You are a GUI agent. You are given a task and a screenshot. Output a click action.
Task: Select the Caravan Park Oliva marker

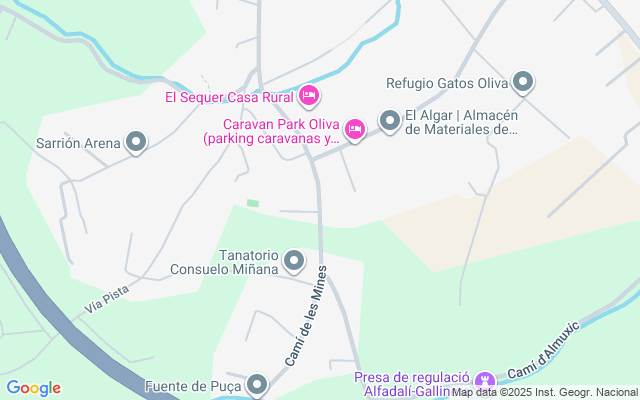pos(354,129)
